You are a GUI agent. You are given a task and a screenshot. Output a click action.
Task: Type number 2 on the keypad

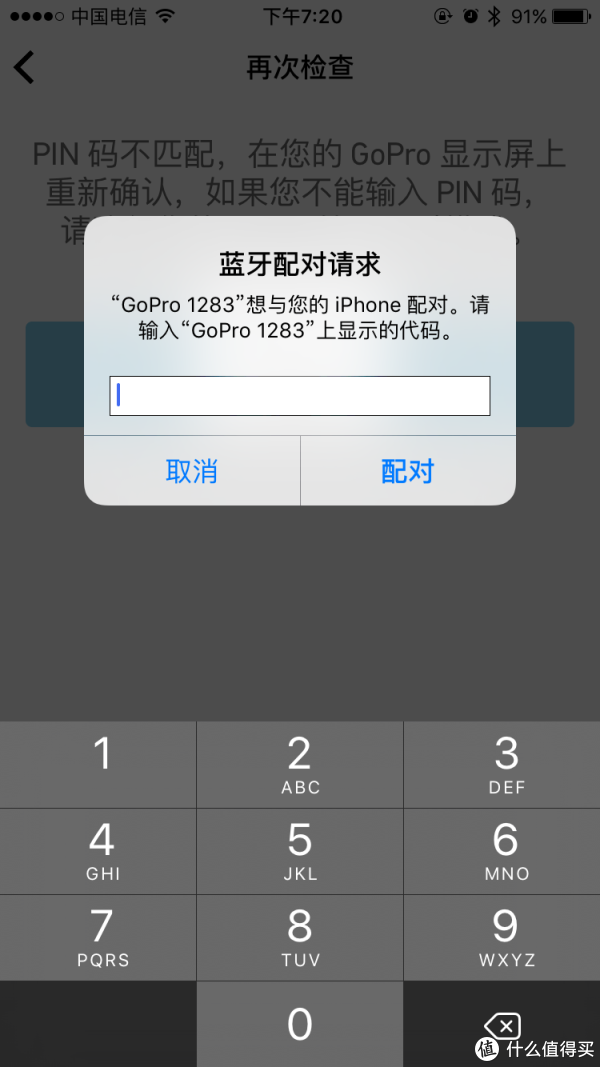pyautogui.click(x=300, y=764)
